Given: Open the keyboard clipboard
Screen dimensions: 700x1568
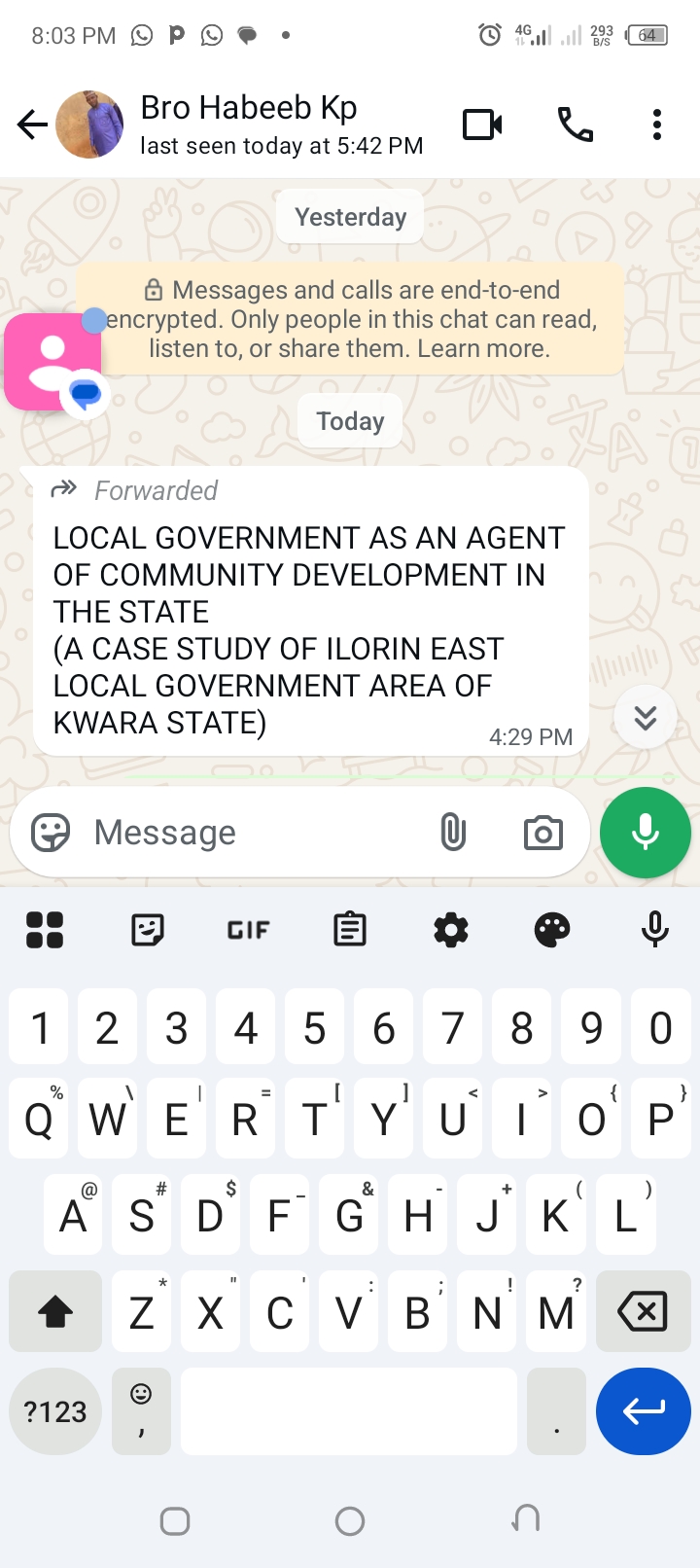Looking at the screenshot, I should (350, 930).
